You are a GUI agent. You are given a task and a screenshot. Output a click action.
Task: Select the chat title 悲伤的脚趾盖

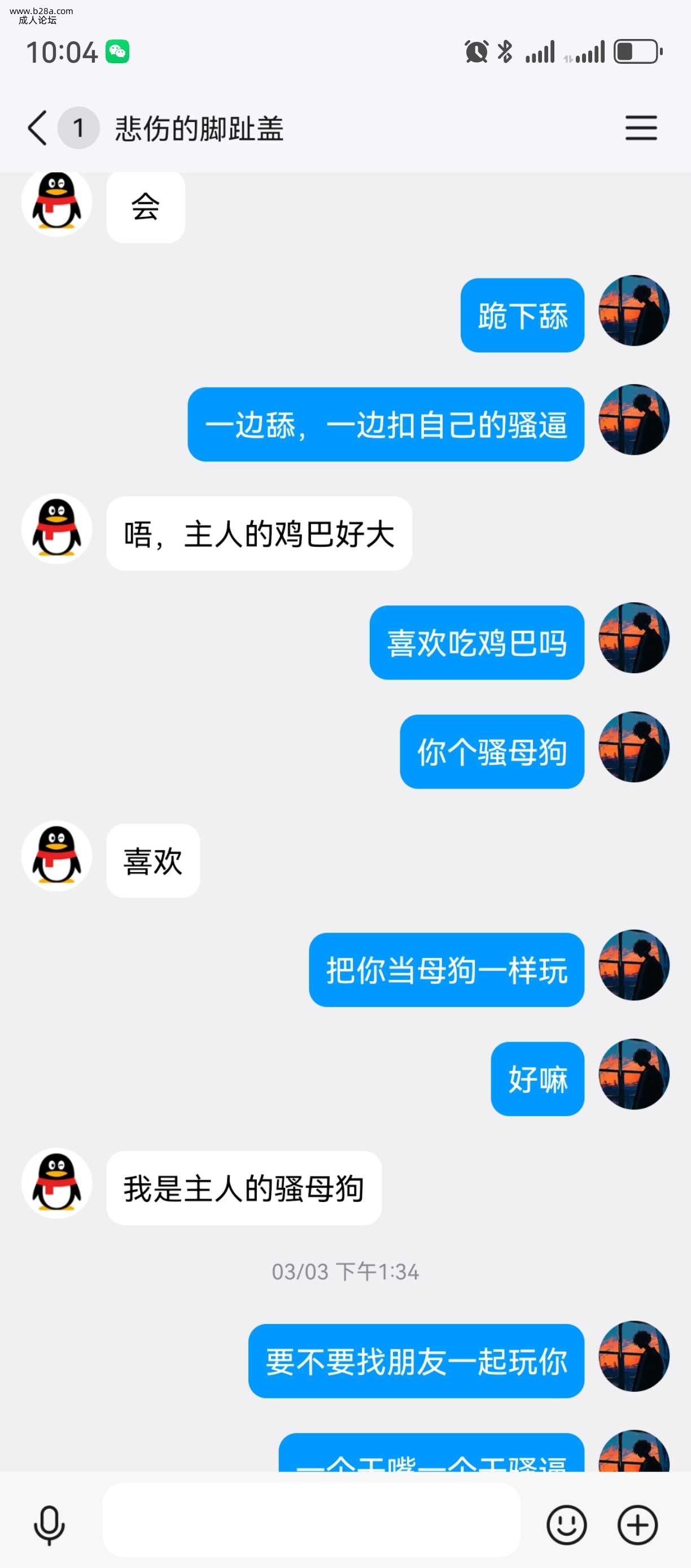201,128
